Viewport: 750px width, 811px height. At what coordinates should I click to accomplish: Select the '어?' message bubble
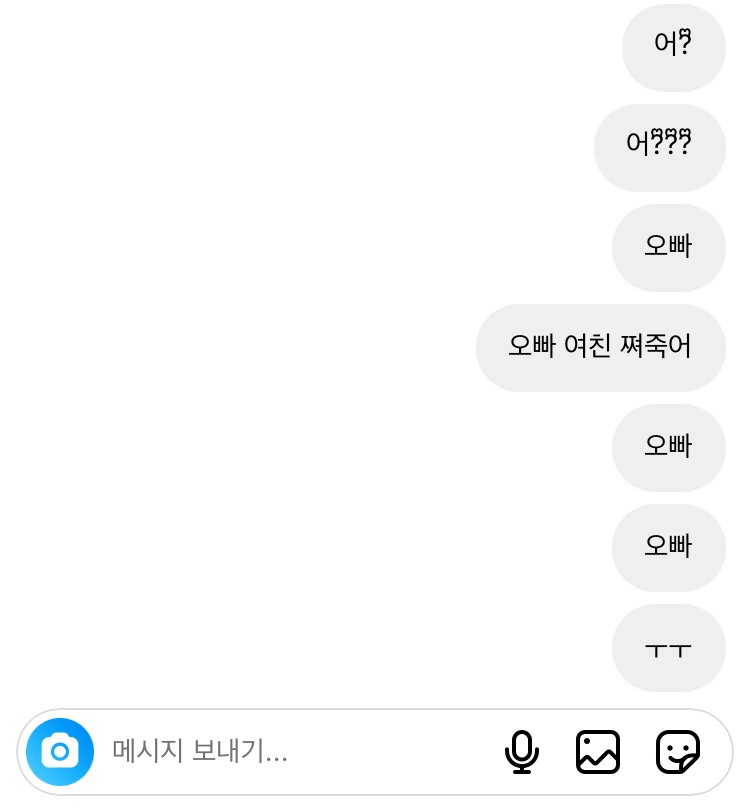pos(674,48)
